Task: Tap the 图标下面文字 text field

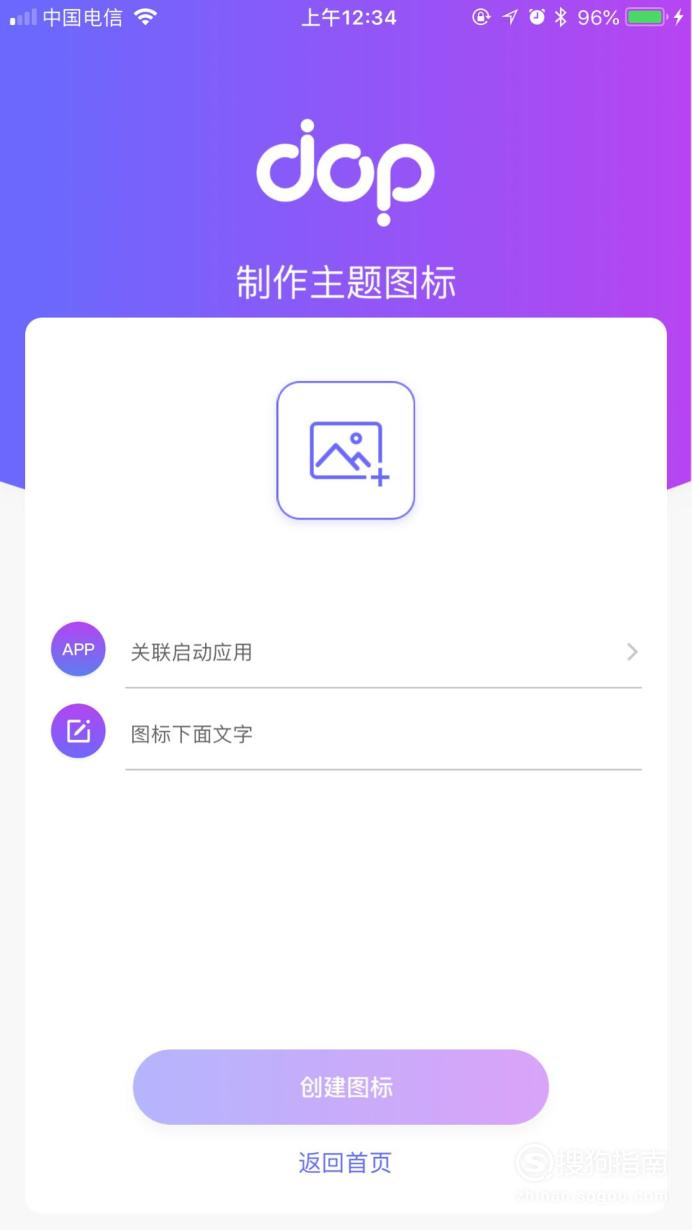Action: click(383, 734)
